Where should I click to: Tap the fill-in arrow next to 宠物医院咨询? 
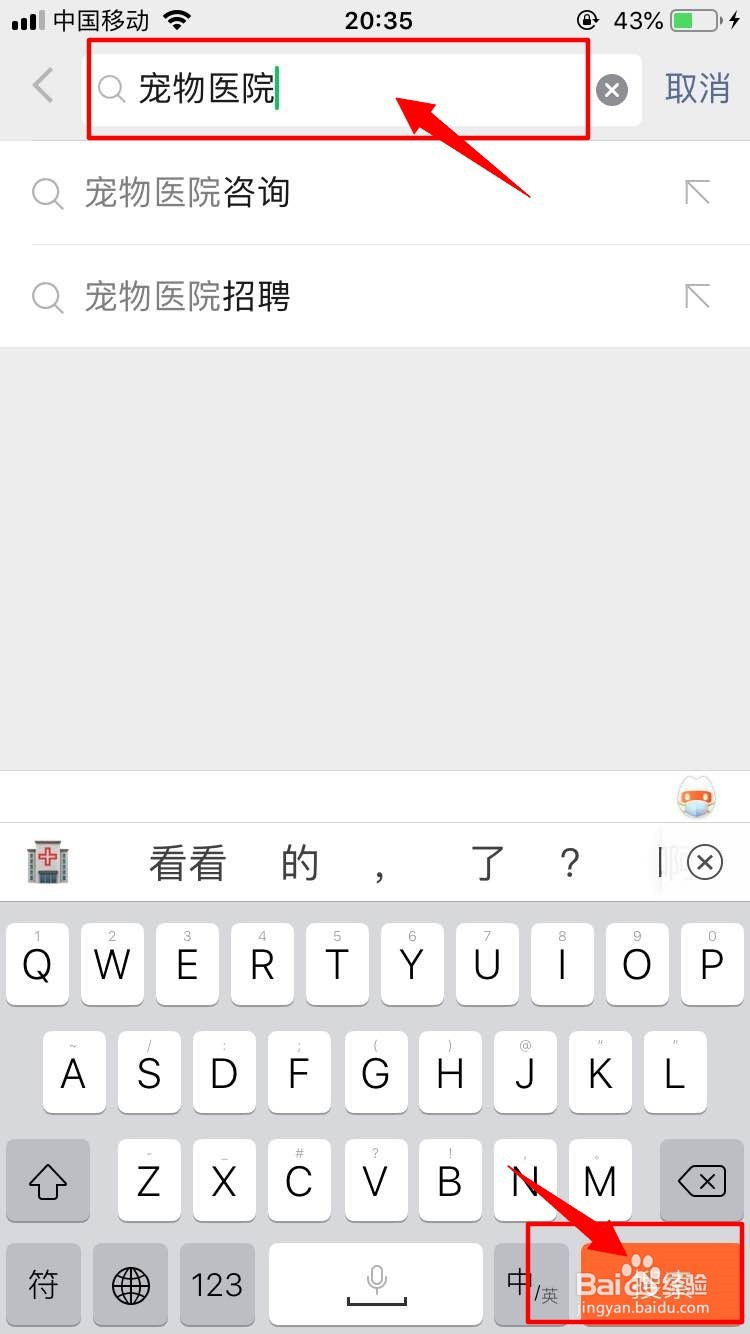[698, 192]
